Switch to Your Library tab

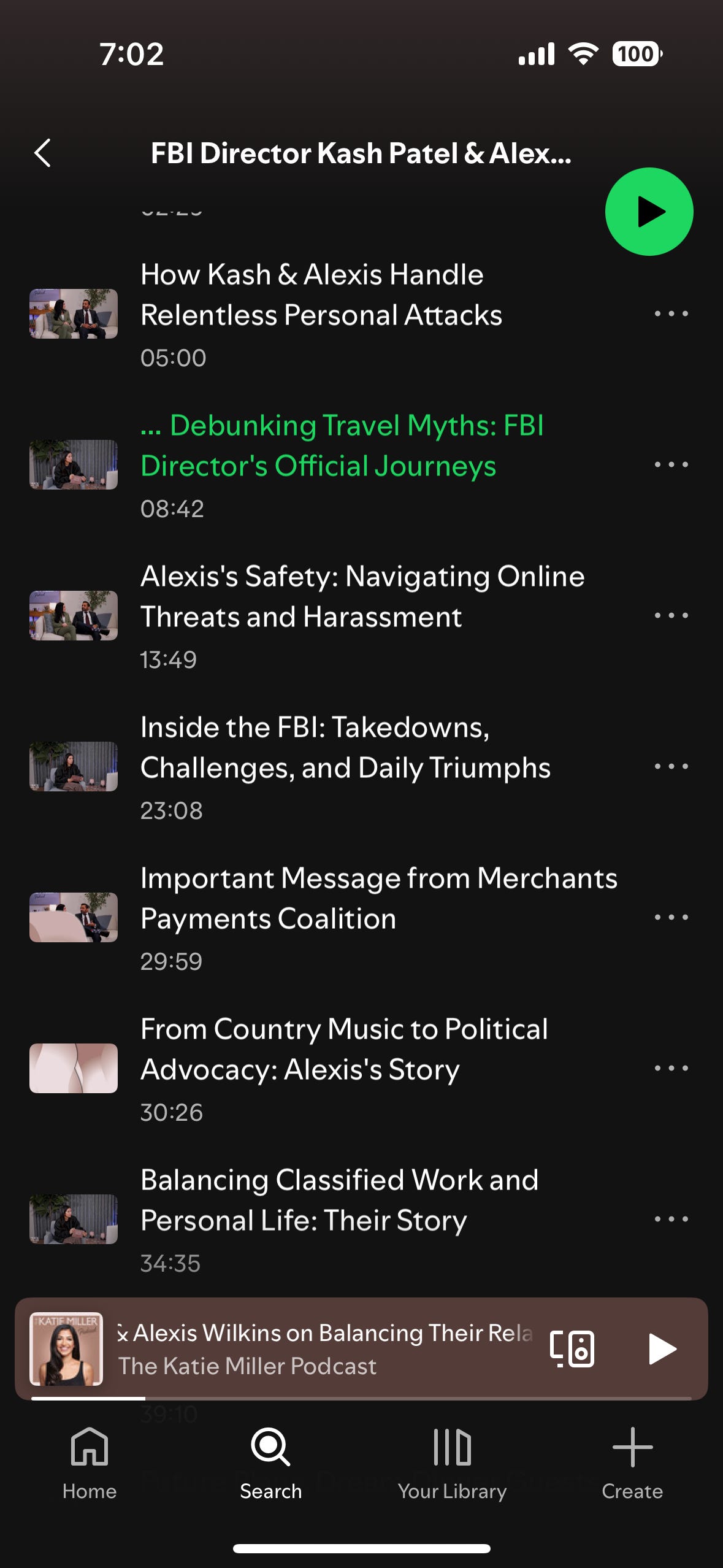pos(452,1464)
